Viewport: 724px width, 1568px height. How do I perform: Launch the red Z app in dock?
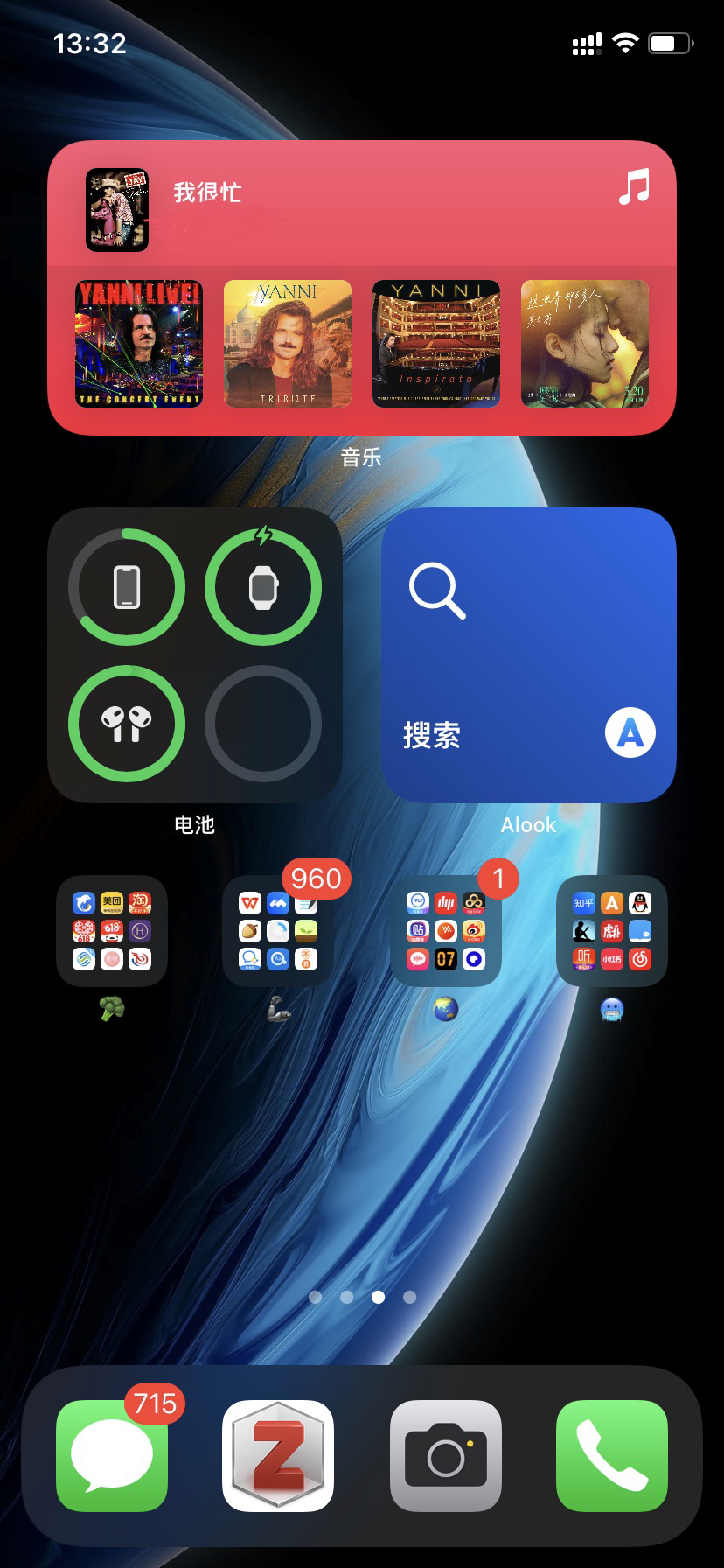pos(278,1456)
